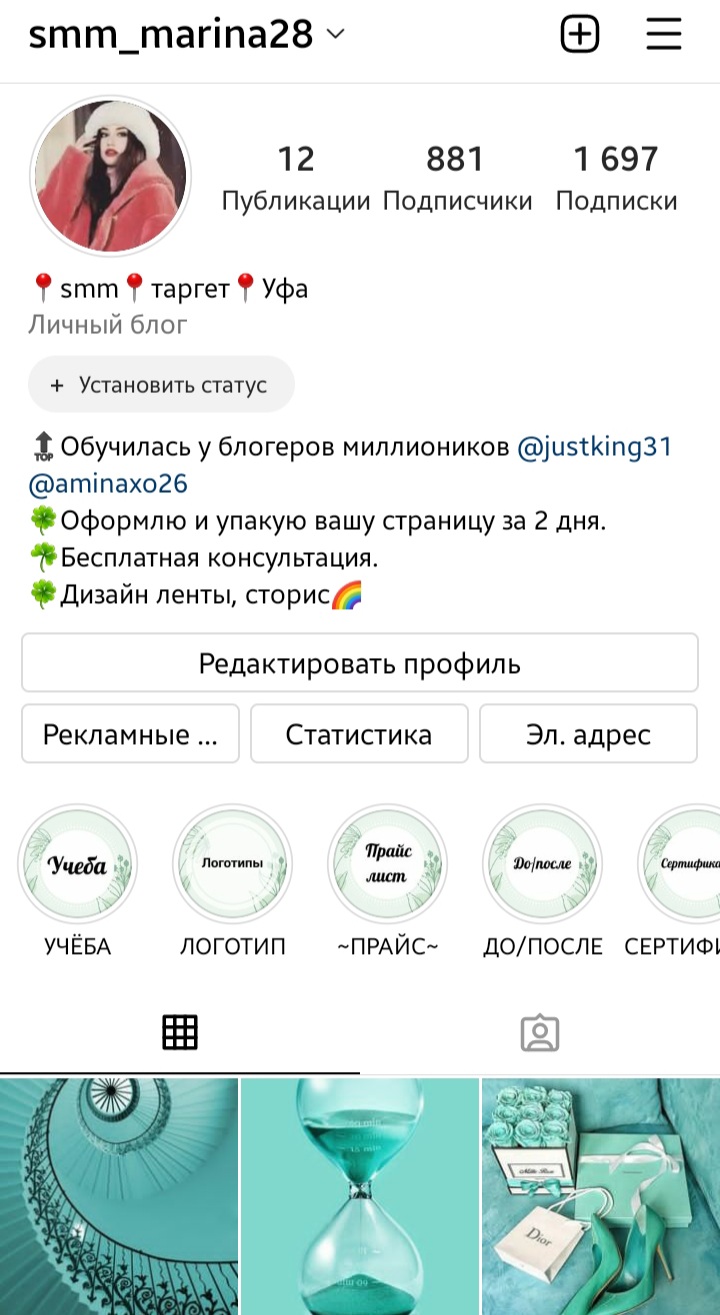Open the create new post plus icon
Image resolution: width=720 pixels, height=1315 pixels.
pyautogui.click(x=579, y=36)
